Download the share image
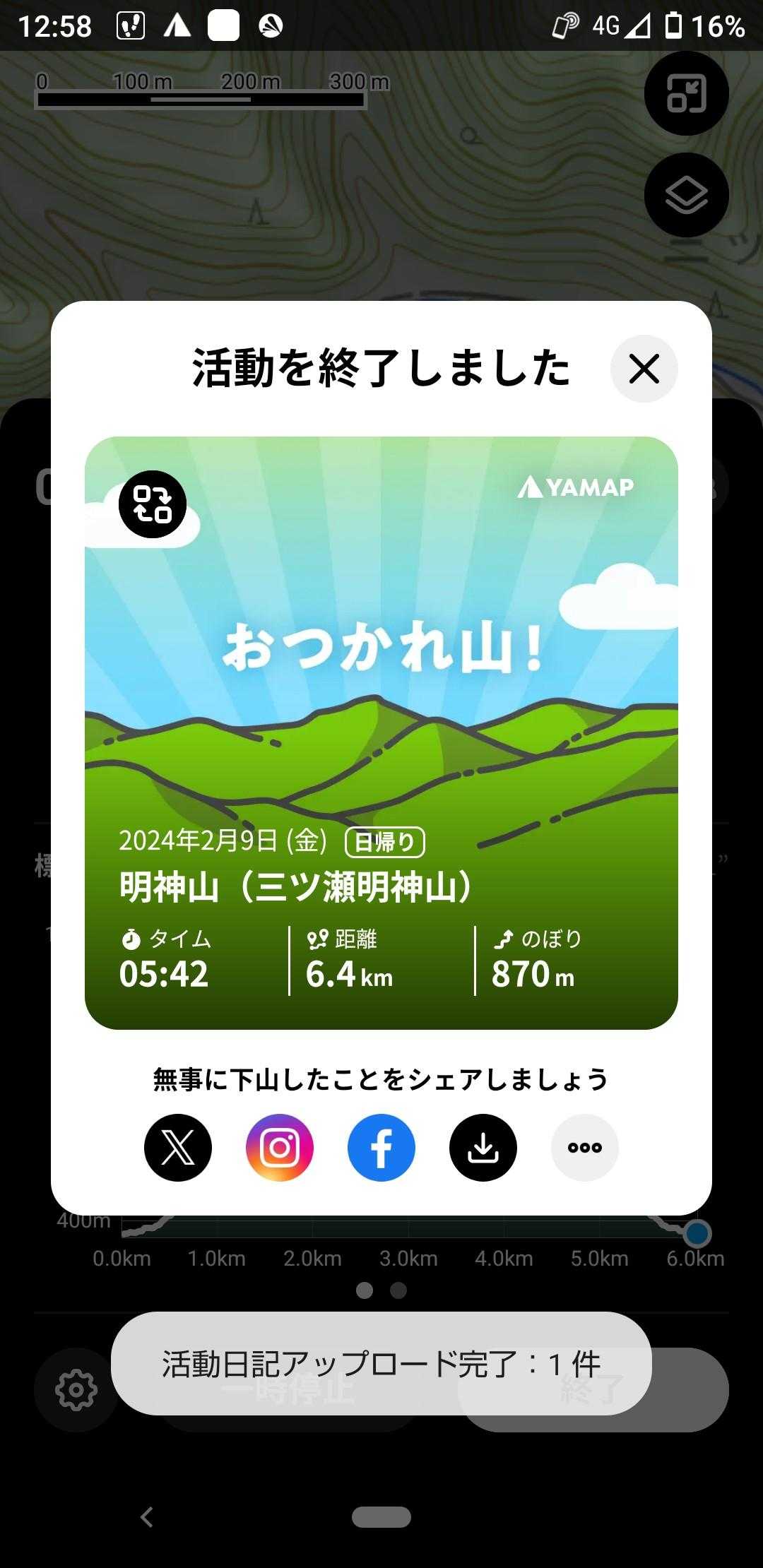This screenshot has height=1568, width=763. click(483, 1148)
